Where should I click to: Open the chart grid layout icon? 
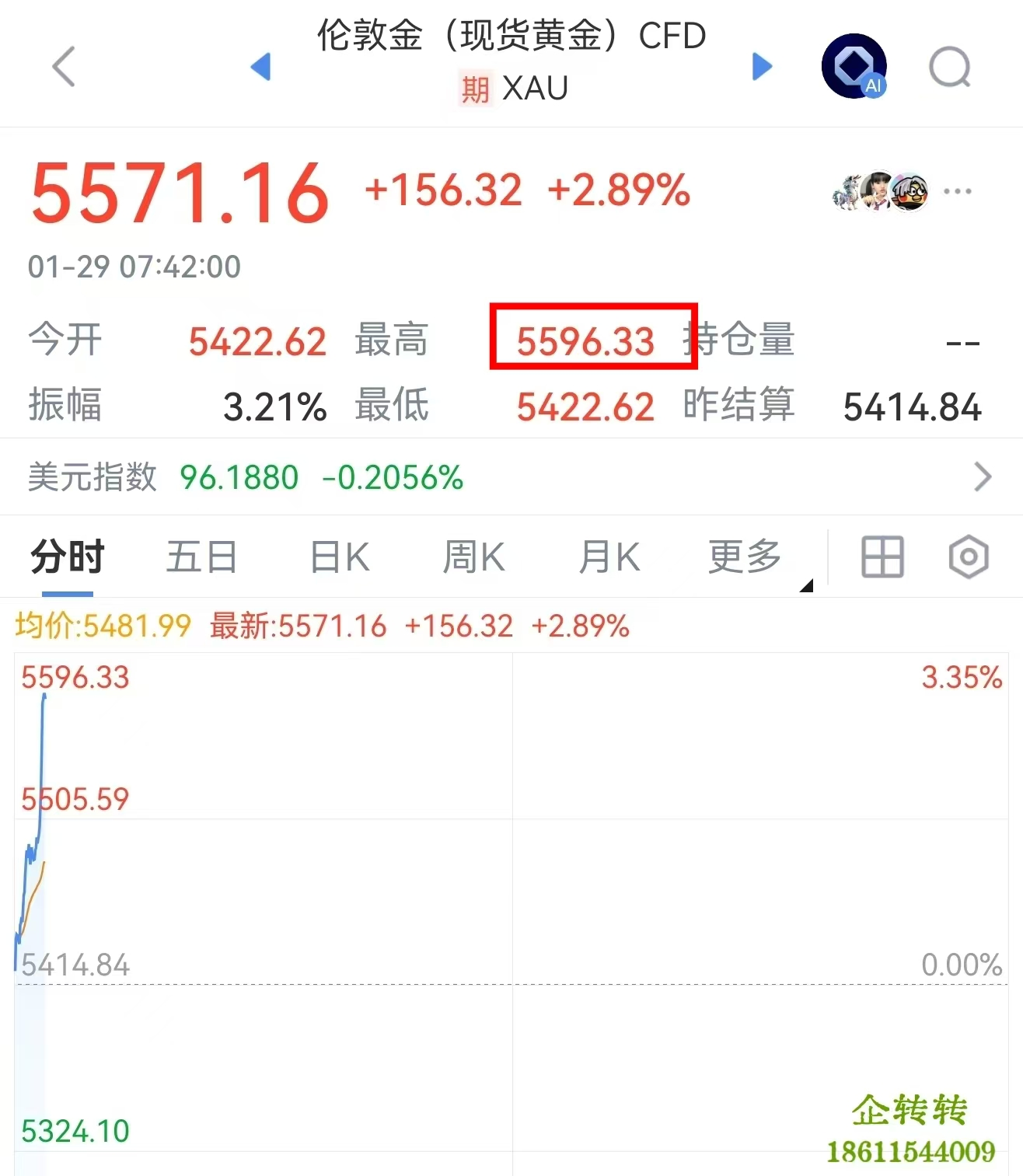click(882, 557)
